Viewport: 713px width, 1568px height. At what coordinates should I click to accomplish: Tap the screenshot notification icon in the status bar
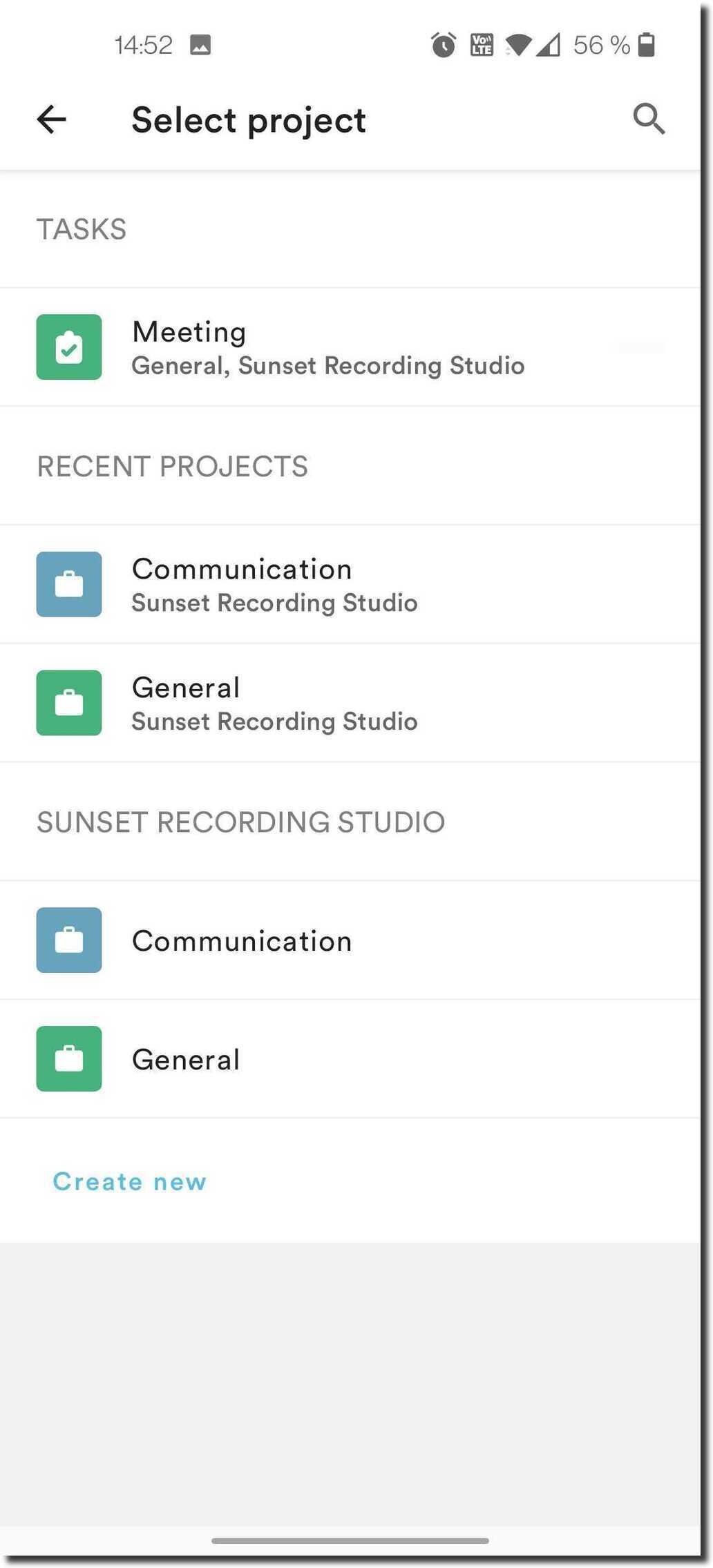click(x=200, y=44)
